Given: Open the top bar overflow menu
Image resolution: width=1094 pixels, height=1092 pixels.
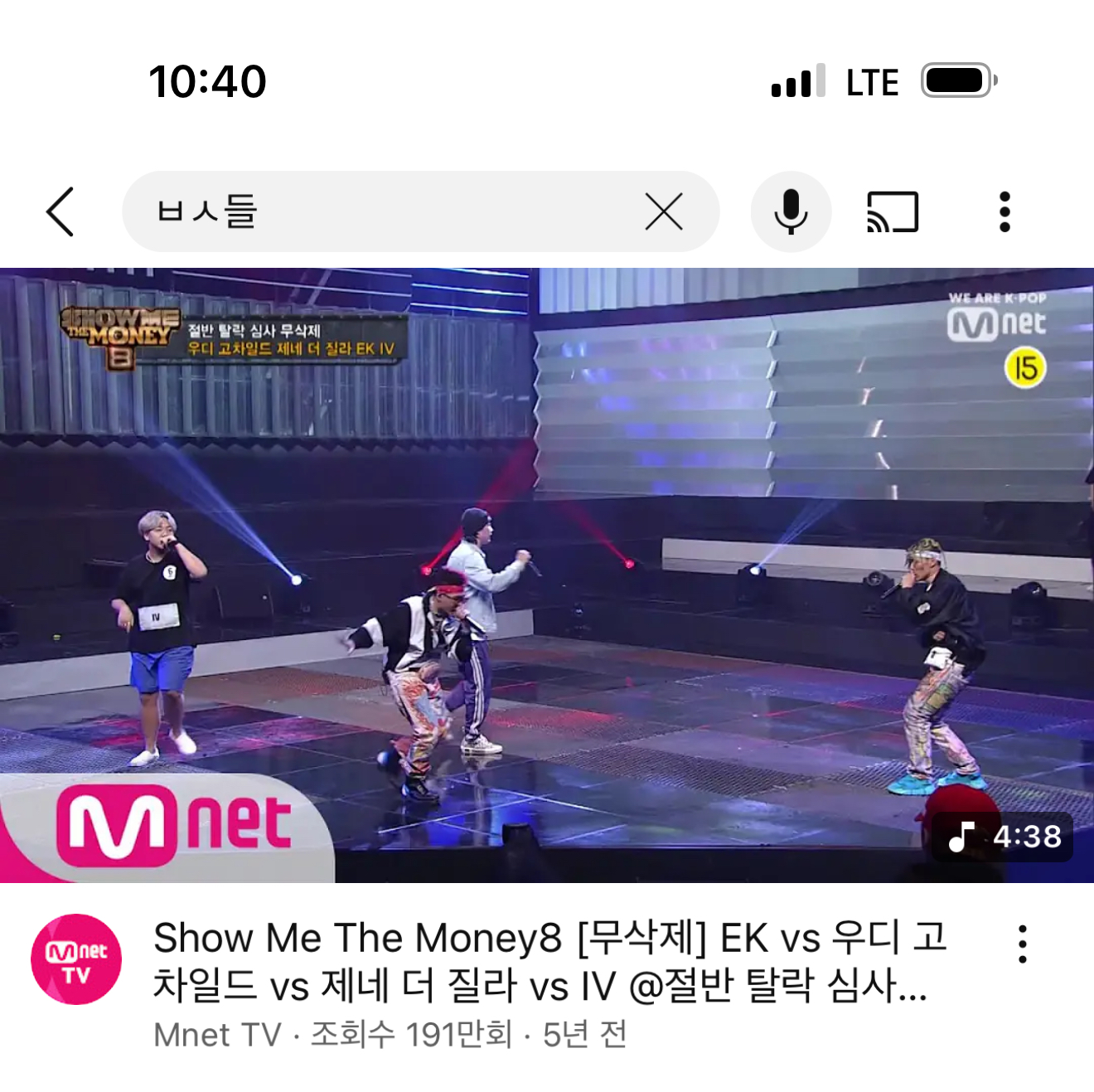Looking at the screenshot, I should coord(1004,211).
